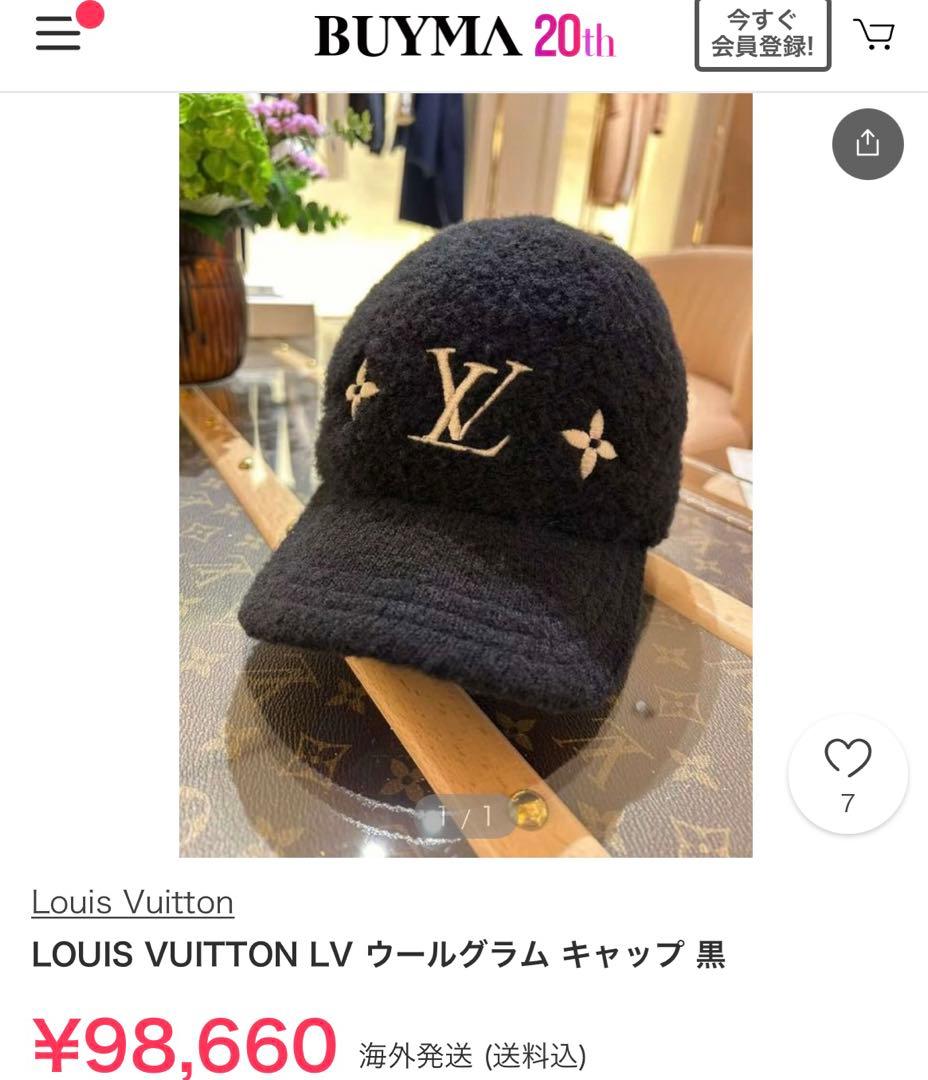Screen dimensions: 928x1080
Task: Open the Louis Vuitton brand link
Action: (132, 902)
